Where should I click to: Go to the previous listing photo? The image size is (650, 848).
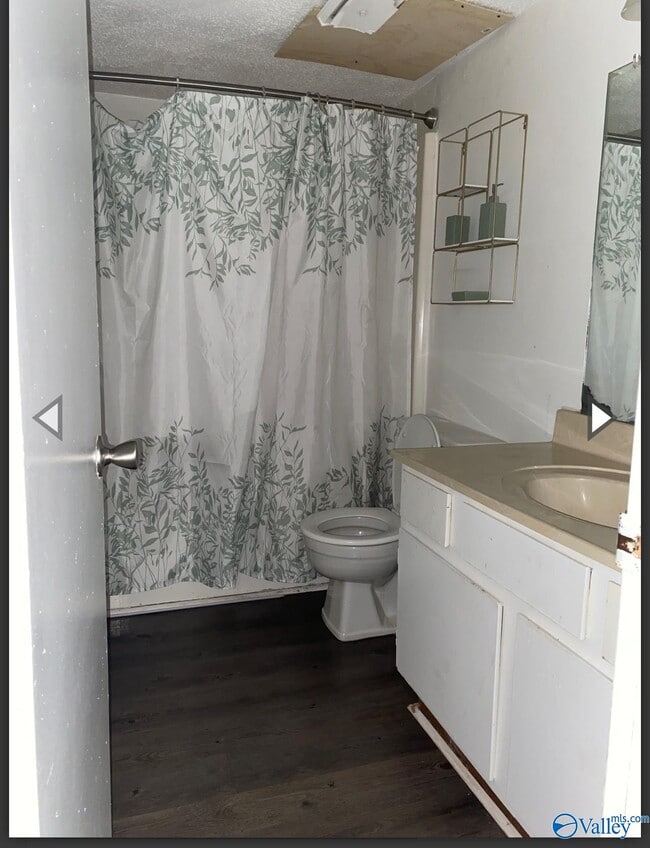(48, 417)
